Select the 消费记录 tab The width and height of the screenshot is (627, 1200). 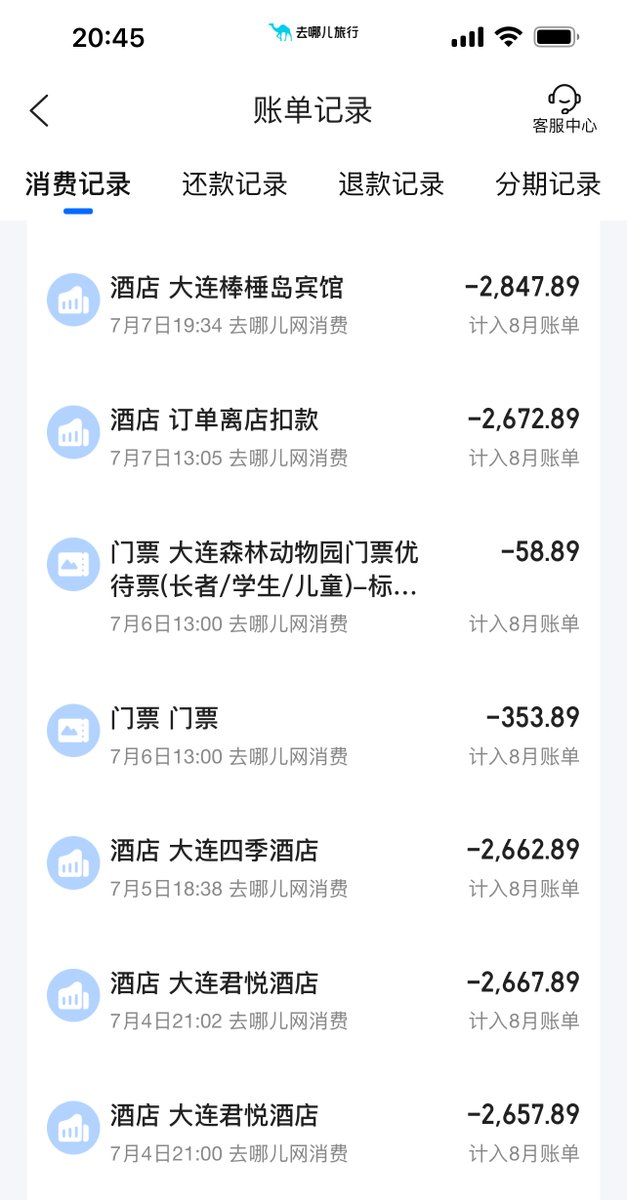click(x=78, y=185)
